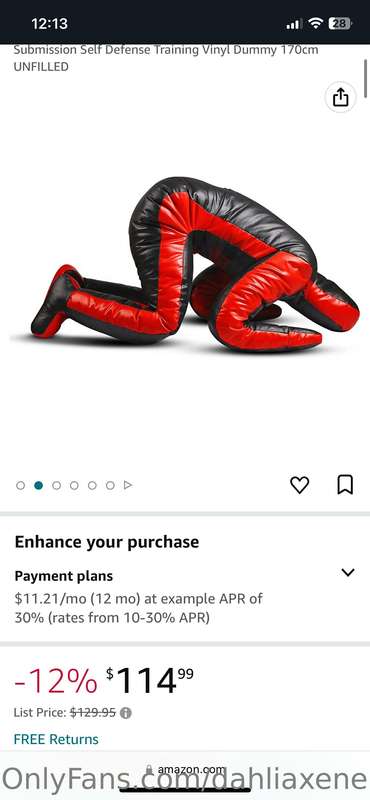This screenshot has width=370, height=800.
Task: Expand the Payment plans section
Action: (348, 572)
